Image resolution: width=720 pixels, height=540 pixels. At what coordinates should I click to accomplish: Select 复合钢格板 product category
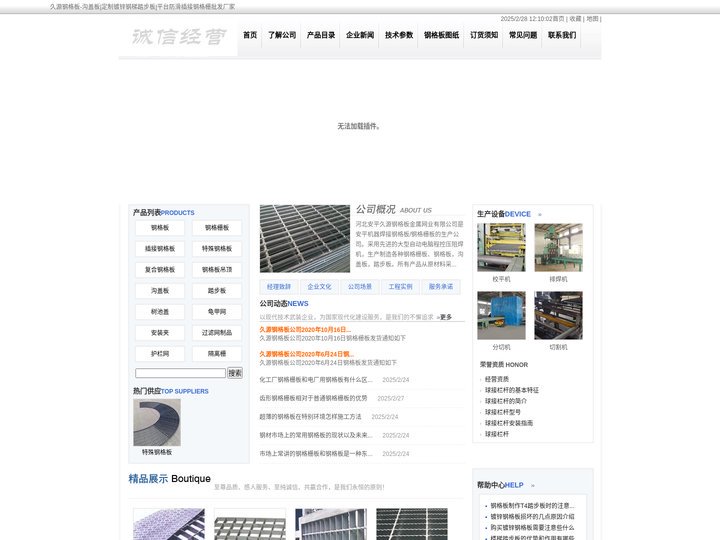pos(160,269)
